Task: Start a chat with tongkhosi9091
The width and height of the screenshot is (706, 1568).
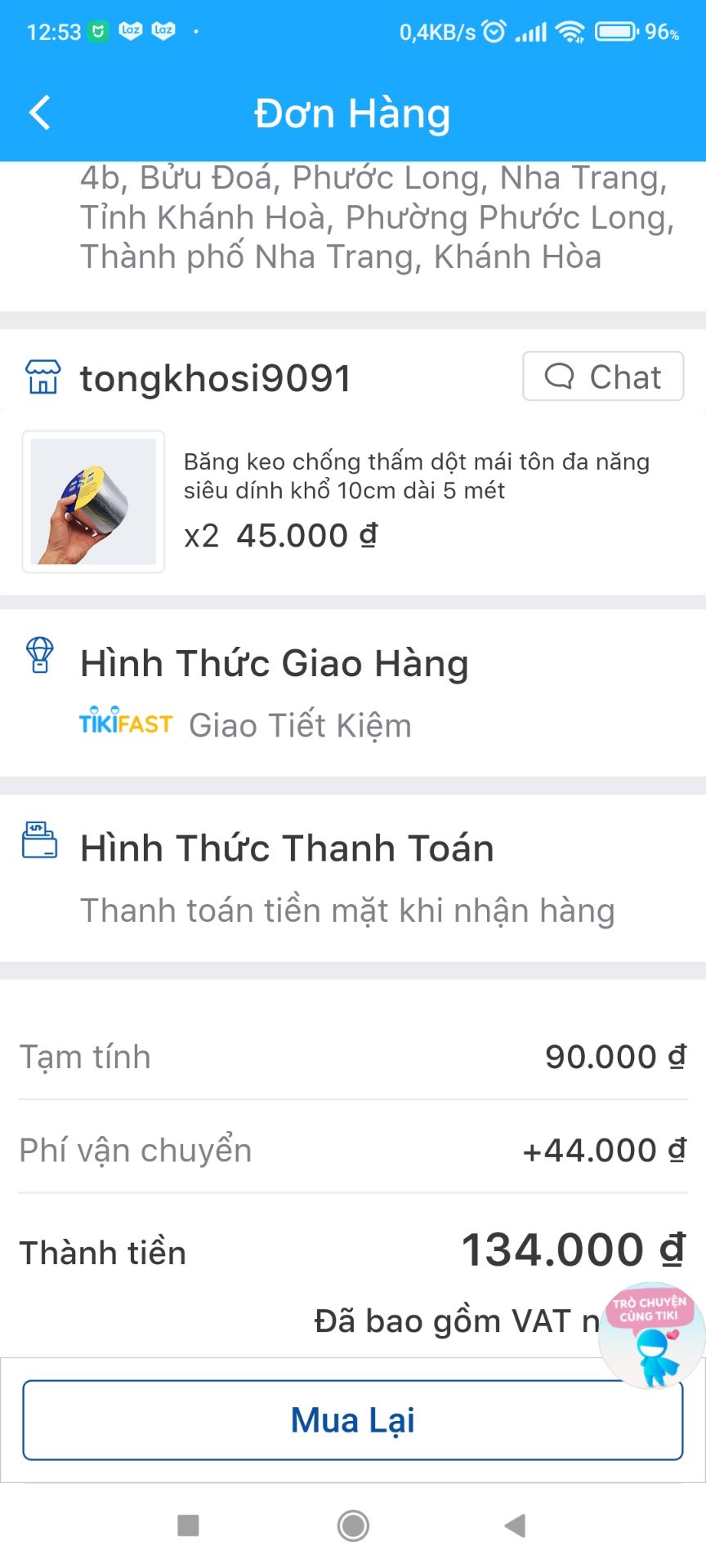Action: (602, 376)
